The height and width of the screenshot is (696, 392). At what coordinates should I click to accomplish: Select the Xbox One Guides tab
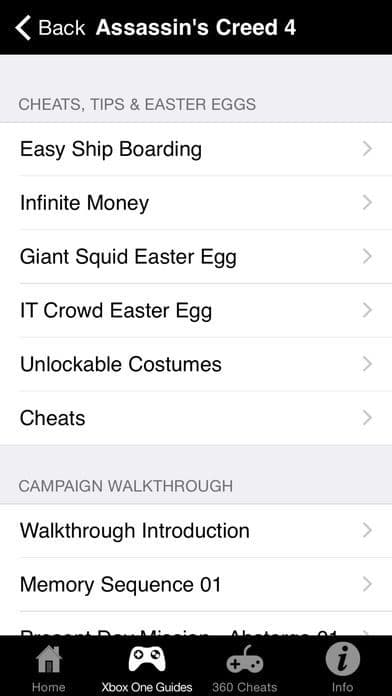[x=147, y=668]
